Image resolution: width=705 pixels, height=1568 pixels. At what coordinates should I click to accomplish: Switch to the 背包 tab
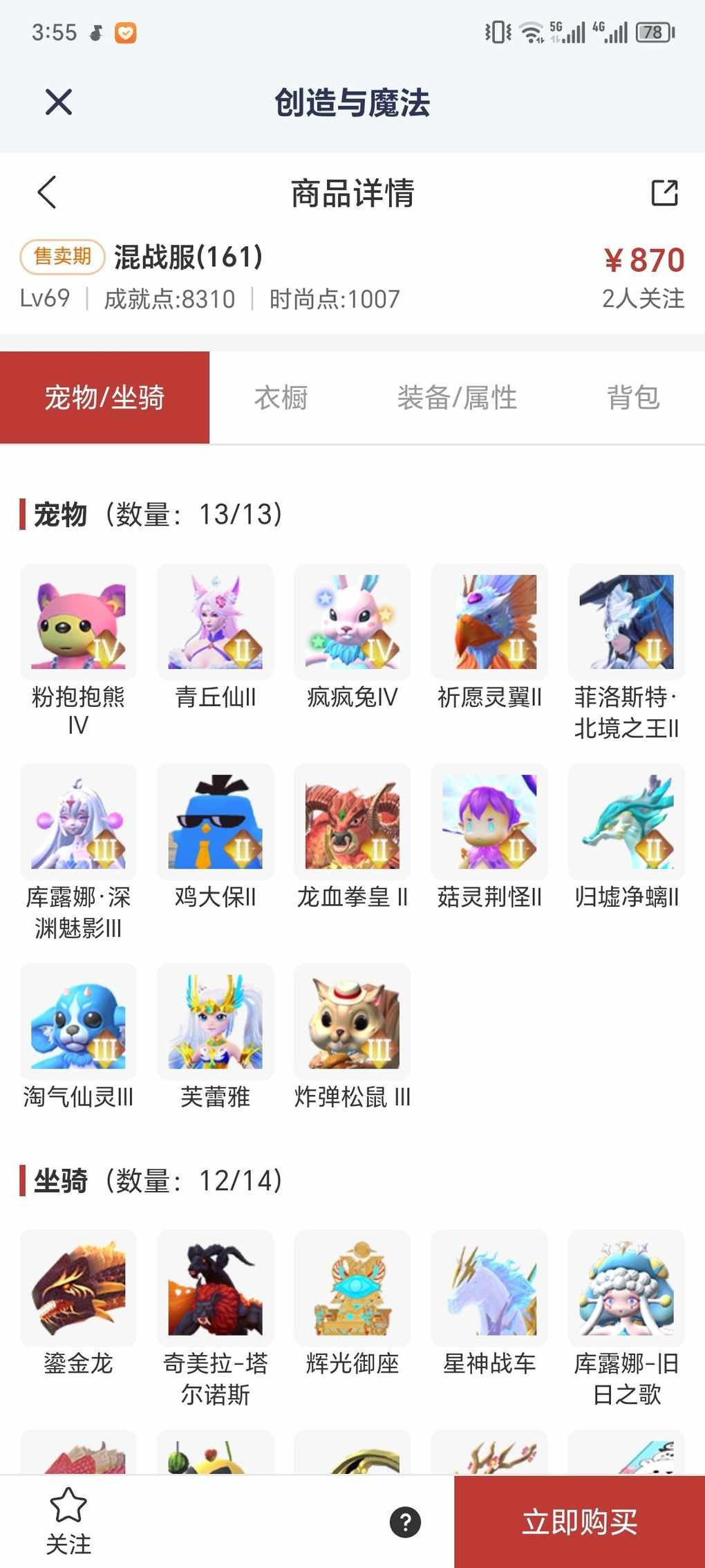click(x=632, y=398)
